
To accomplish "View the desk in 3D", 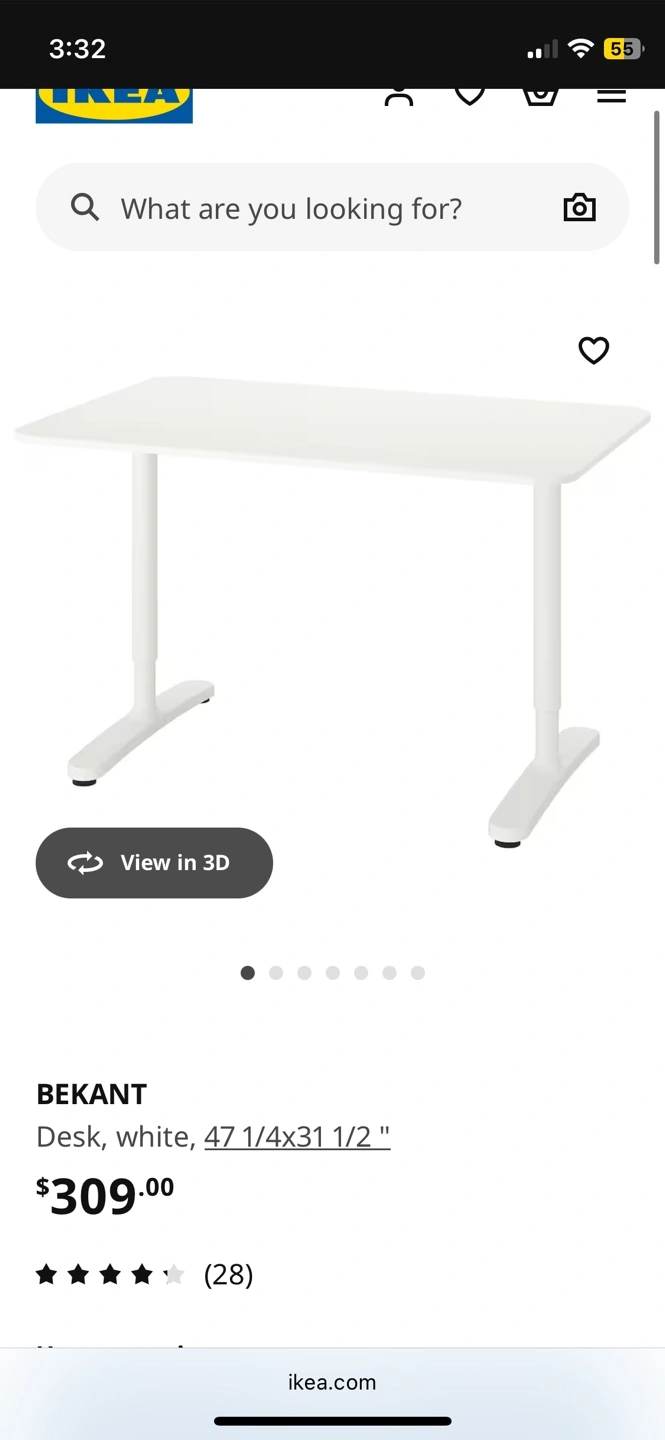I will click(x=154, y=862).
